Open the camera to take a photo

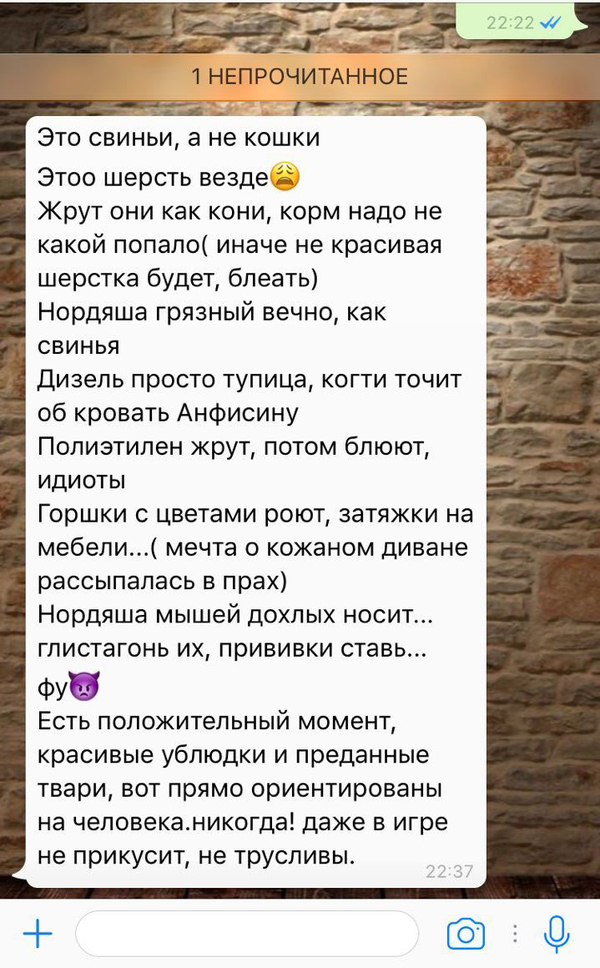465,934
